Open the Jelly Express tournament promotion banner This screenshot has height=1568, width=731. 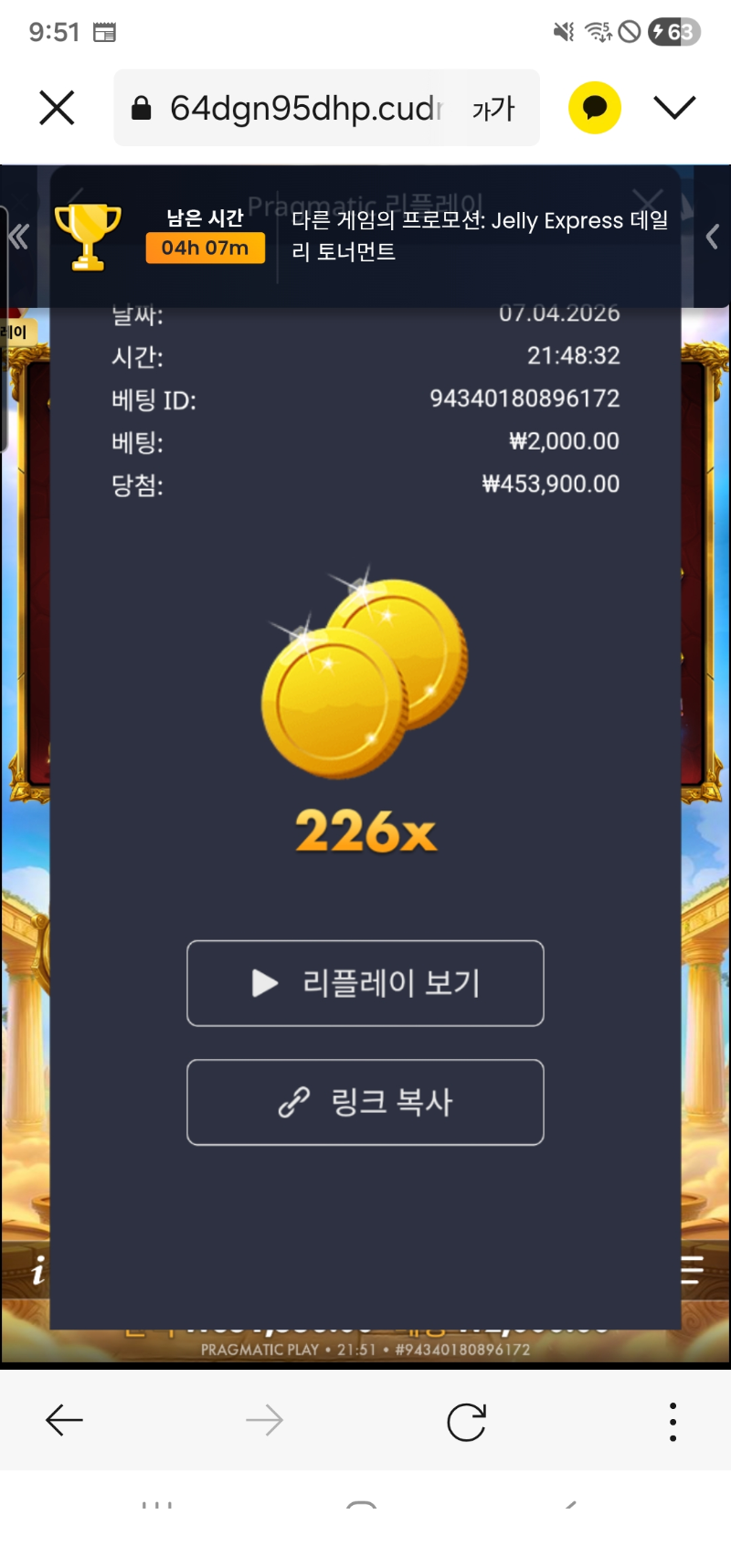(x=479, y=236)
